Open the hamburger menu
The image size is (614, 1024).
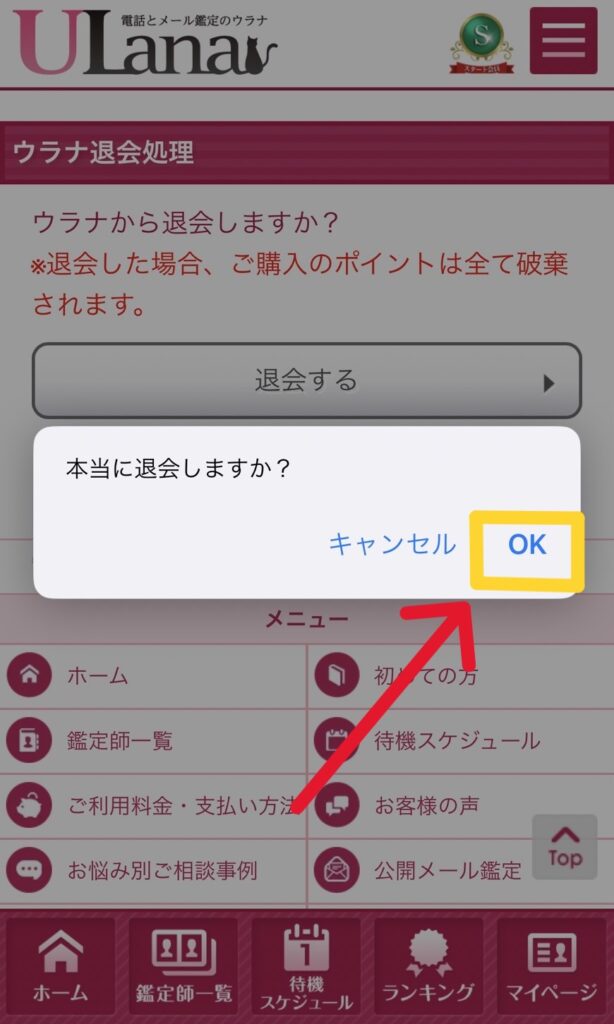[563, 41]
